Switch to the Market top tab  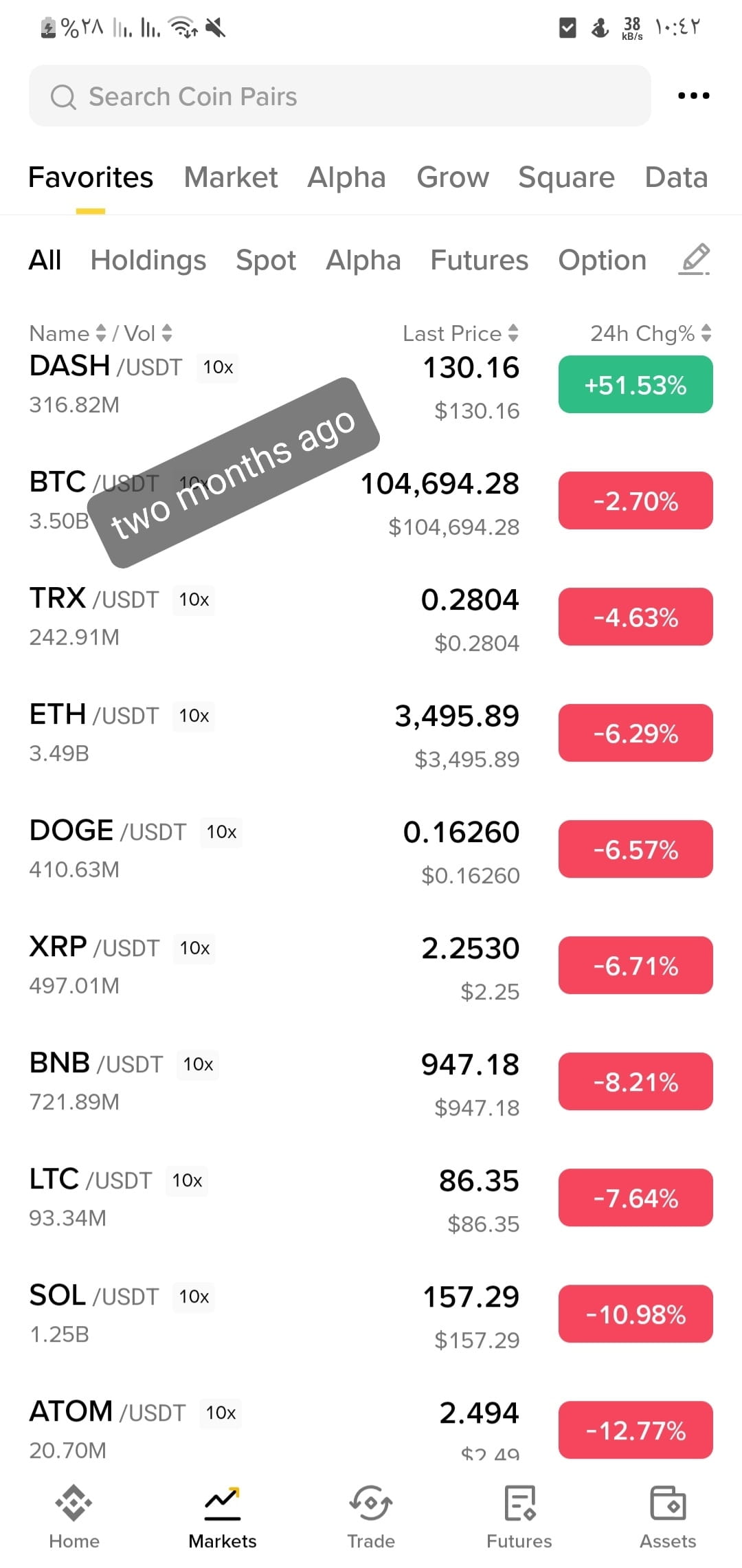pyautogui.click(x=231, y=177)
